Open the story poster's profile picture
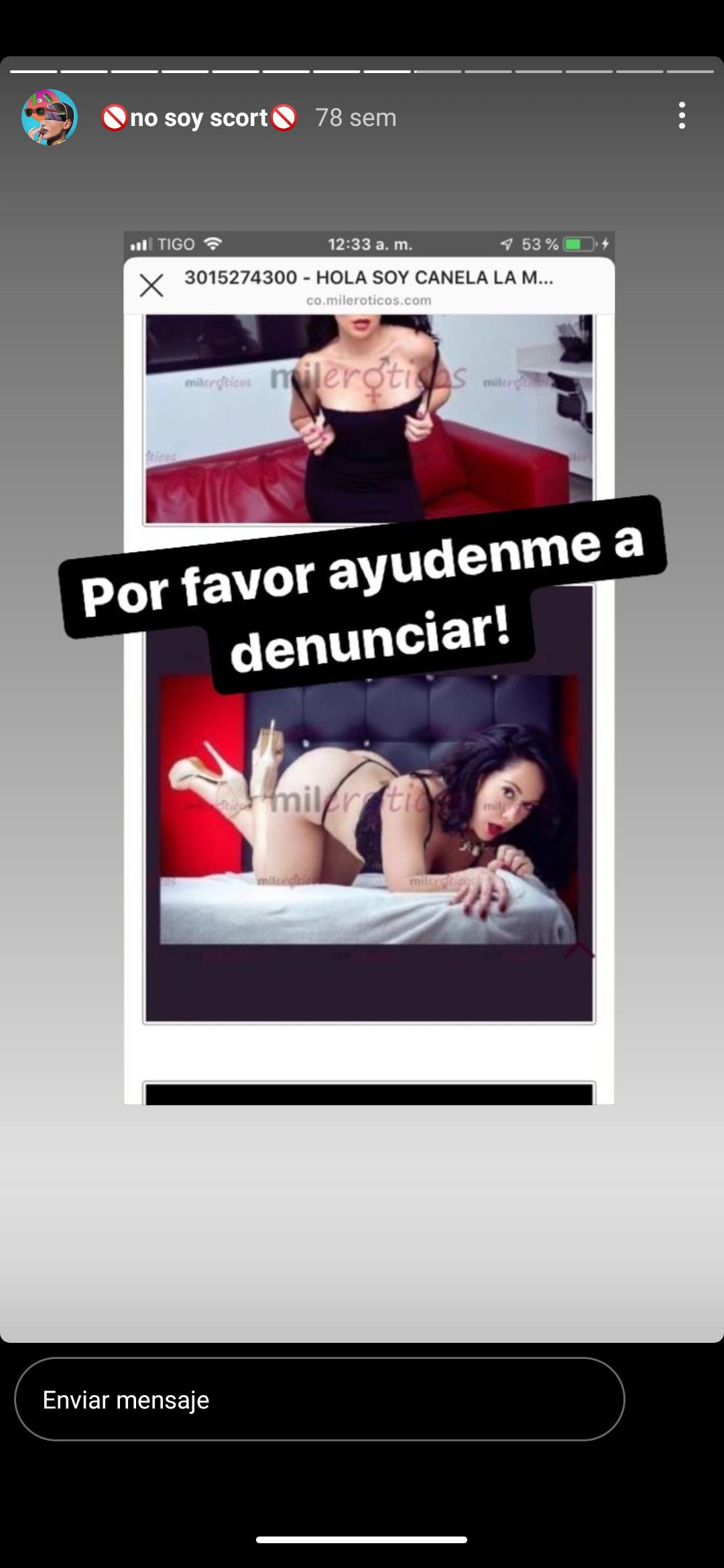Viewport: 724px width, 1568px height. click(50, 117)
